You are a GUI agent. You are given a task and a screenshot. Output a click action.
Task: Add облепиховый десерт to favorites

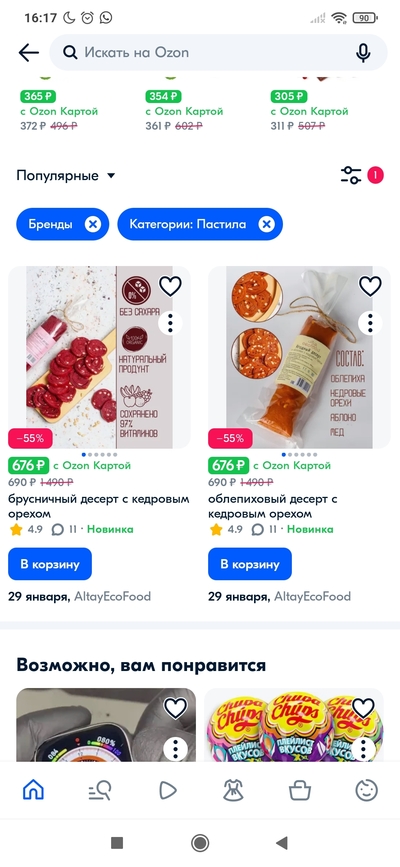click(370, 286)
